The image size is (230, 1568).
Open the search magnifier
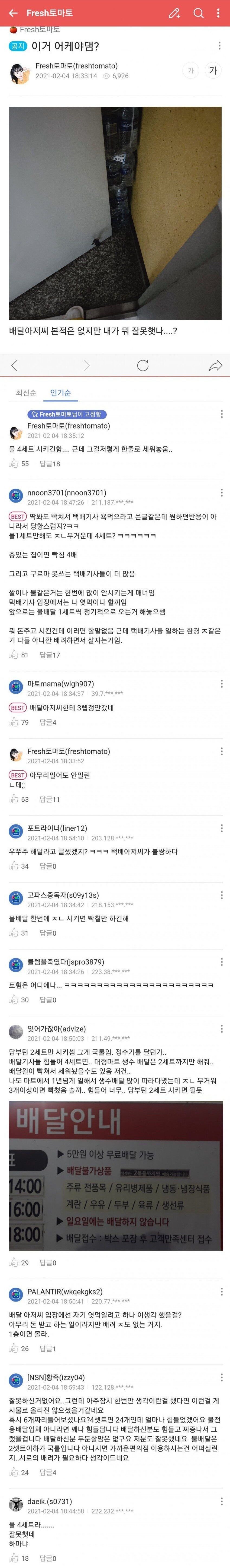point(199,13)
